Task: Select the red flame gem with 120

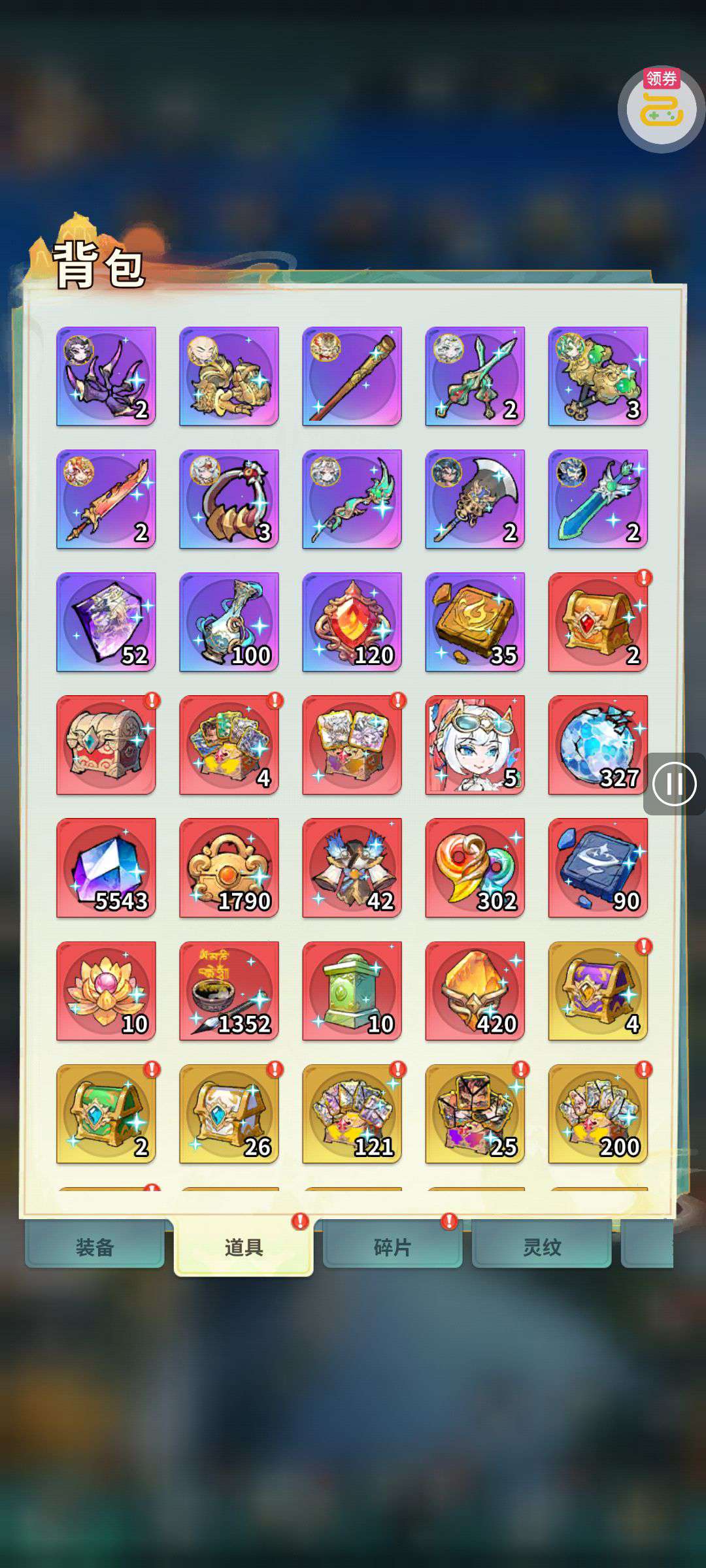Action: pyautogui.click(x=352, y=622)
